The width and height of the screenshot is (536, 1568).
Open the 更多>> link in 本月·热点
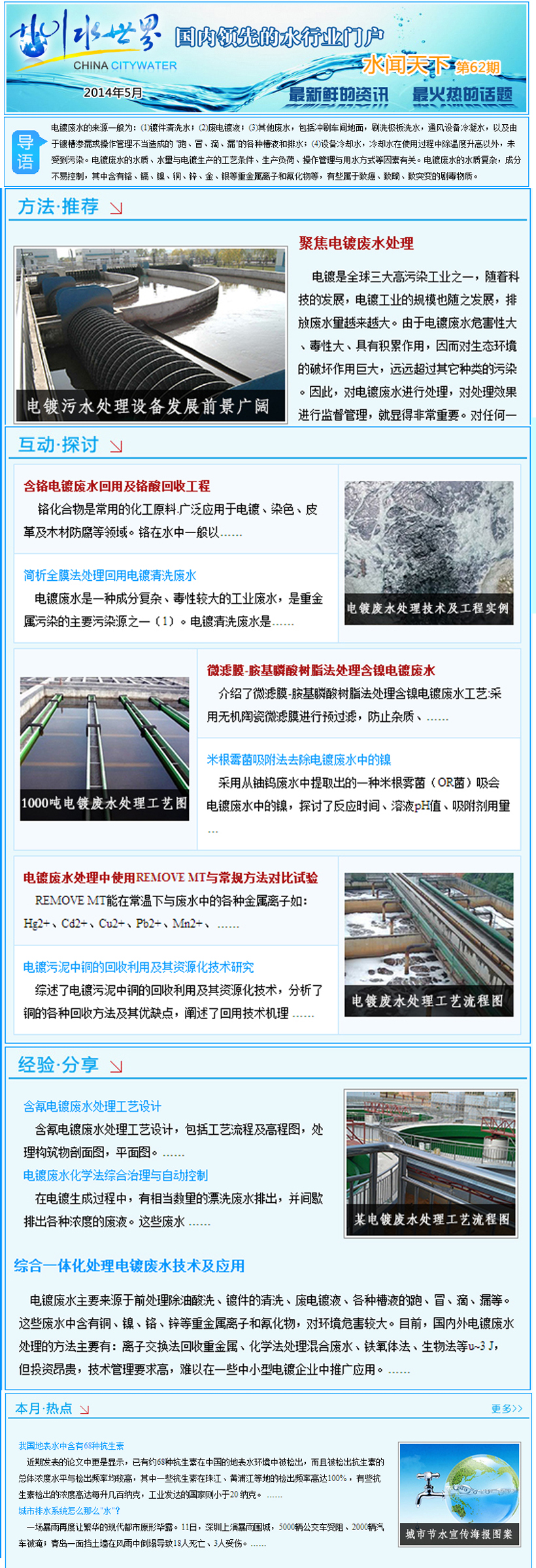point(506,1409)
